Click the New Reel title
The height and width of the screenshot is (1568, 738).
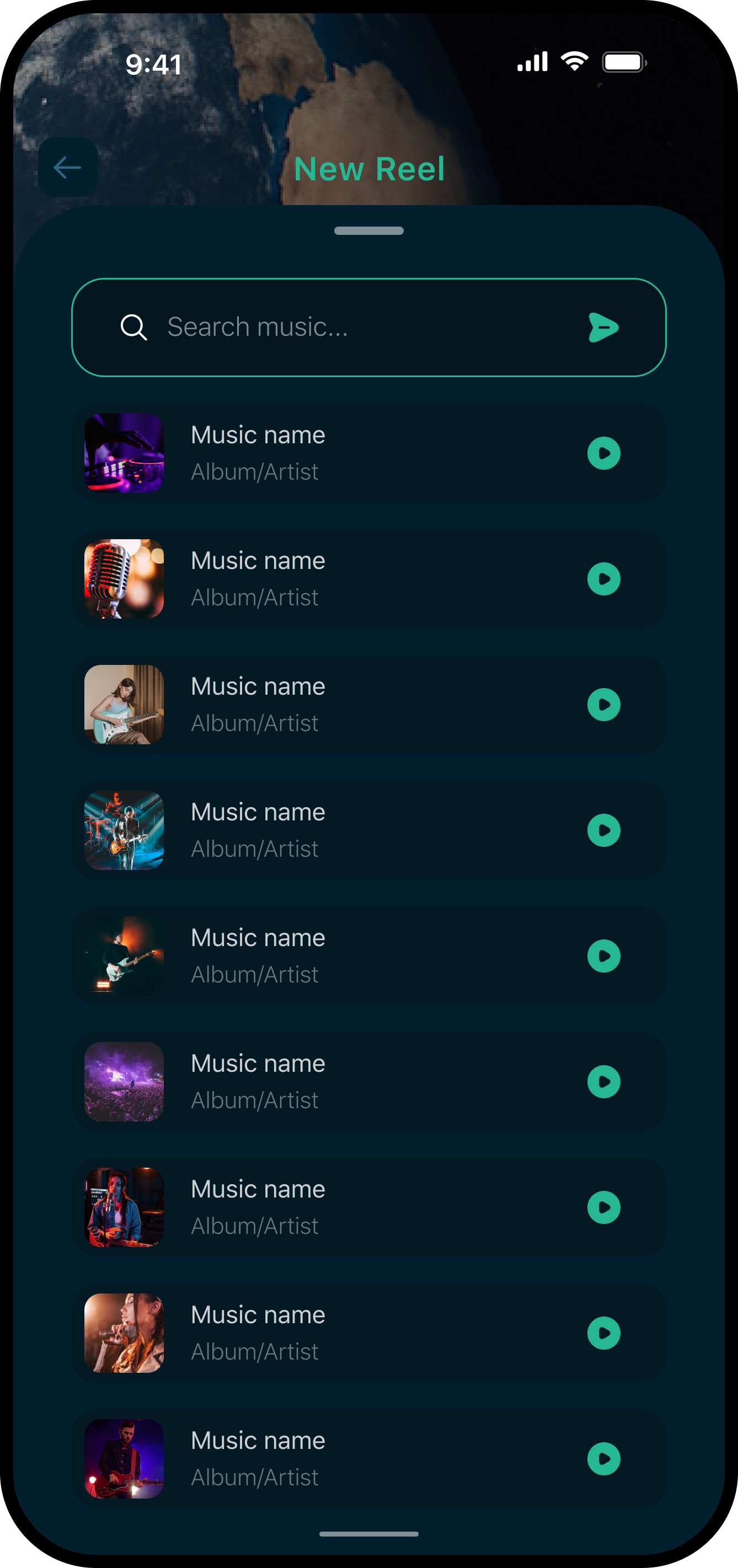[369, 169]
